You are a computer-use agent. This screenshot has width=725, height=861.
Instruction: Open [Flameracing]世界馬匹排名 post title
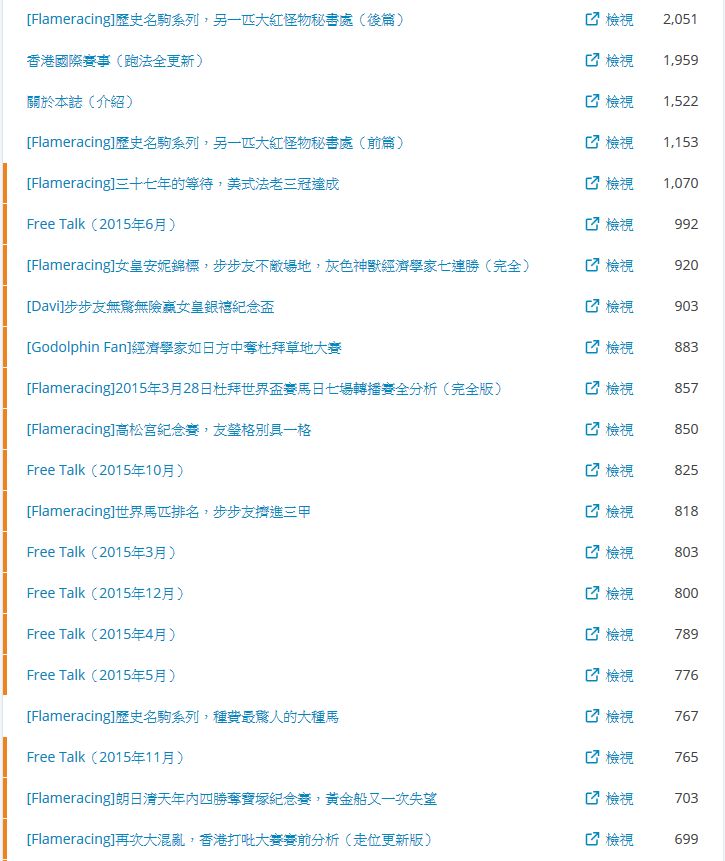[168, 512]
